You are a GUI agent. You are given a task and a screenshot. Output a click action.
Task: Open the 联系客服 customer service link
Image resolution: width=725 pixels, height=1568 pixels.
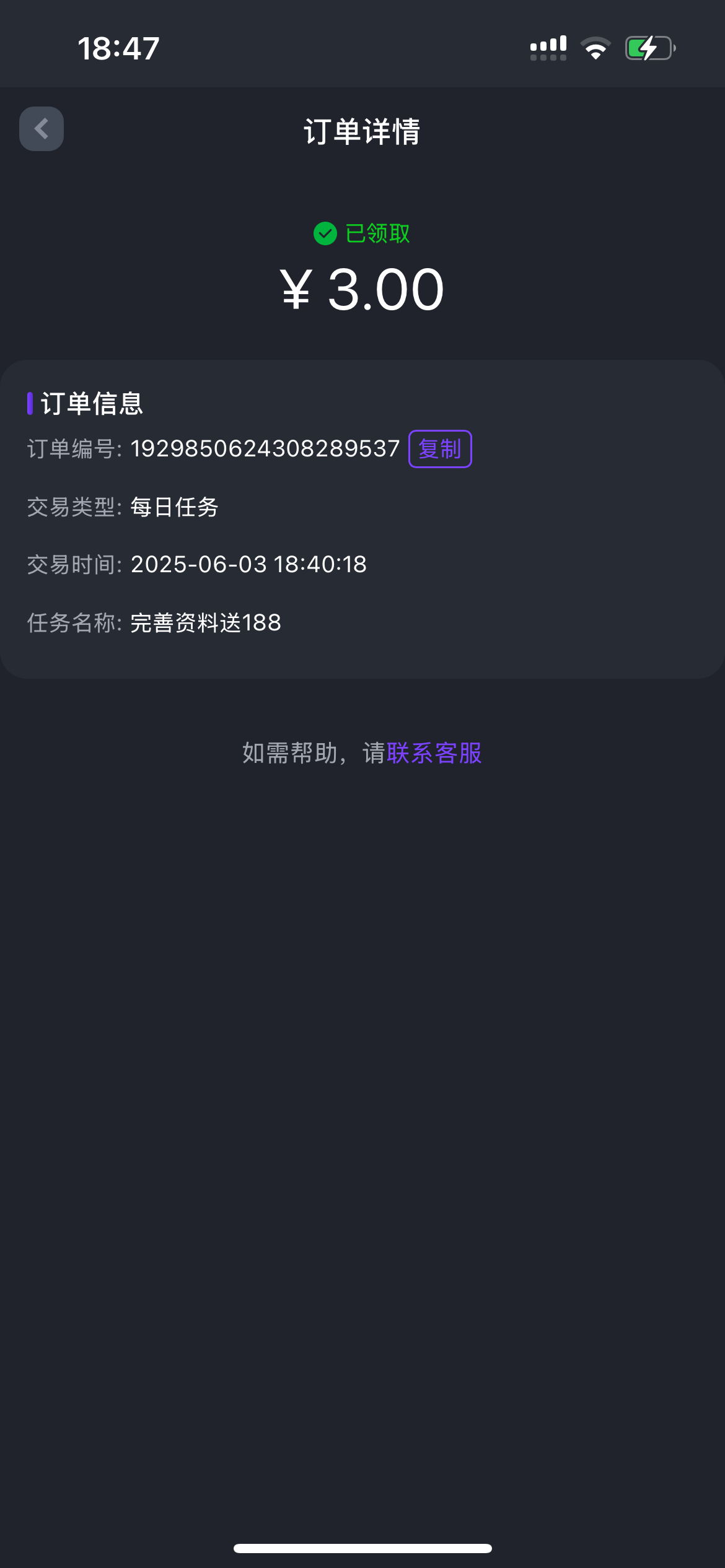coord(434,753)
